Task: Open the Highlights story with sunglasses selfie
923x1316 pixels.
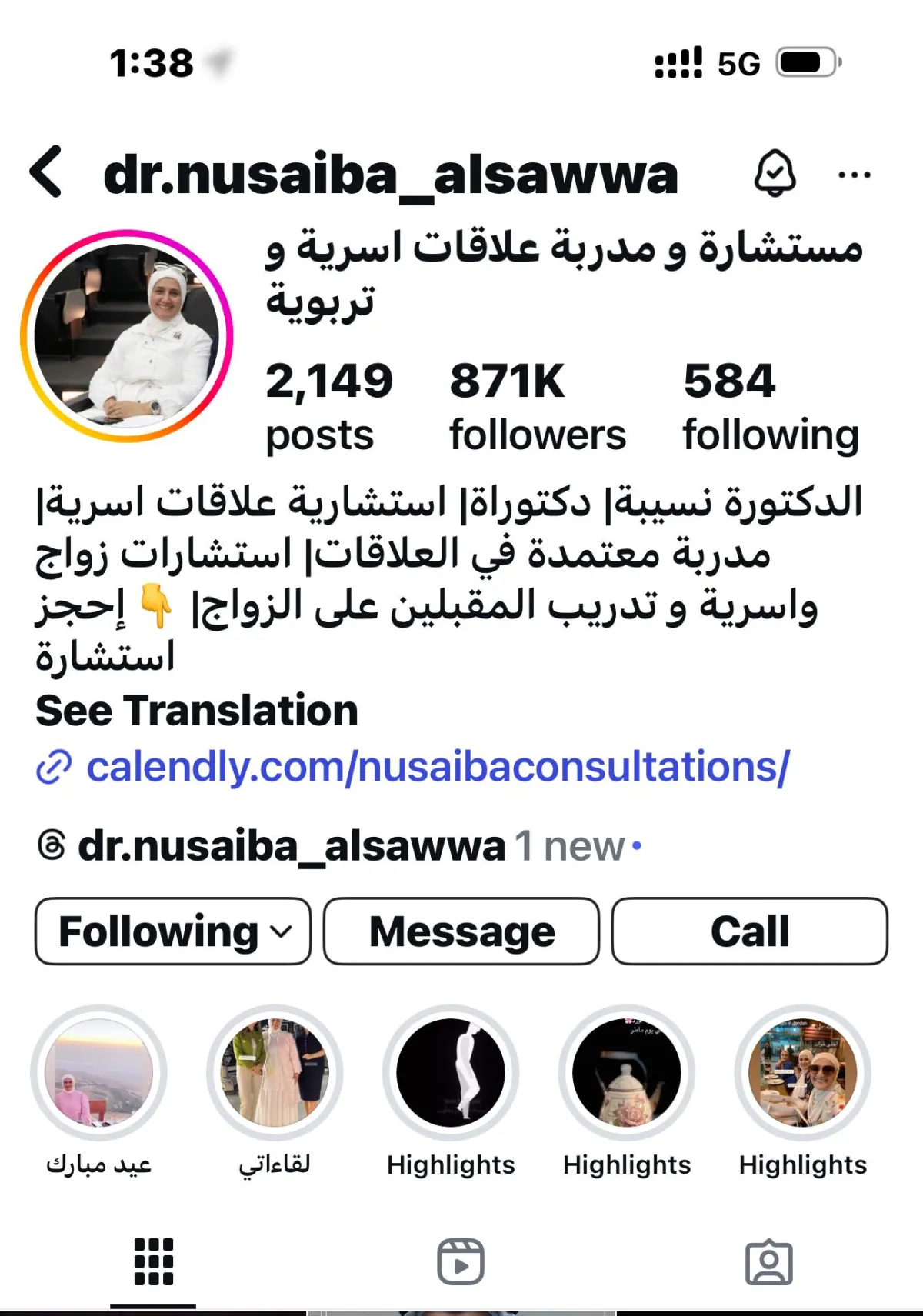Action: click(x=802, y=1073)
